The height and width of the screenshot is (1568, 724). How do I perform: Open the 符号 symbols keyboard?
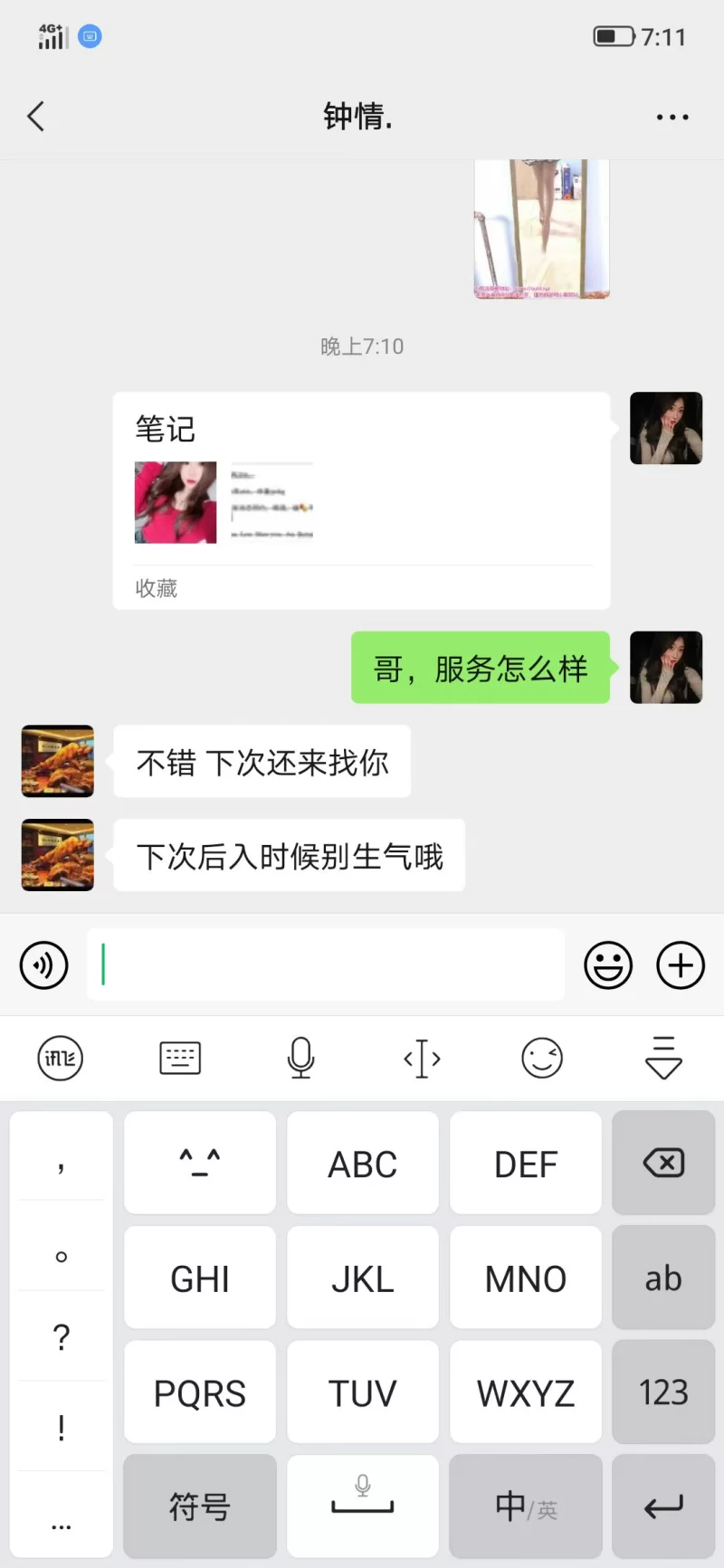click(x=200, y=1506)
